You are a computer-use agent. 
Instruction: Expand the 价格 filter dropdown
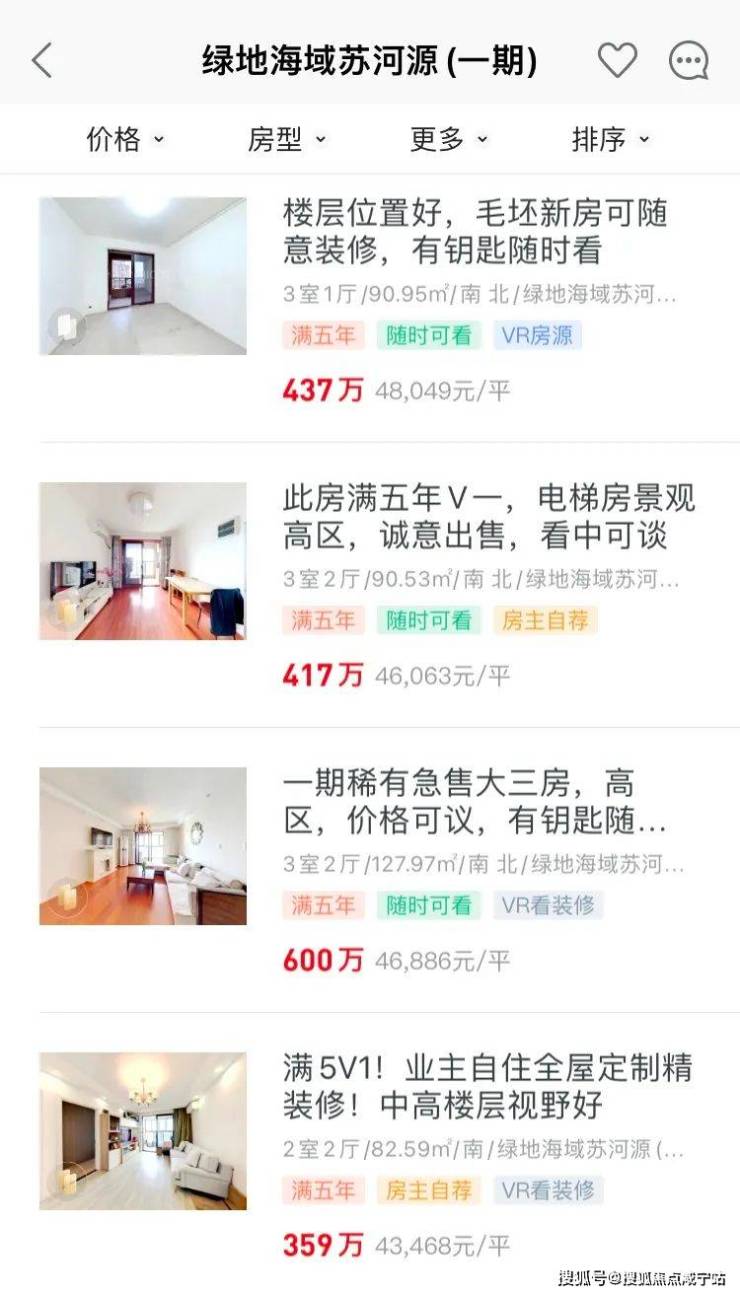124,140
